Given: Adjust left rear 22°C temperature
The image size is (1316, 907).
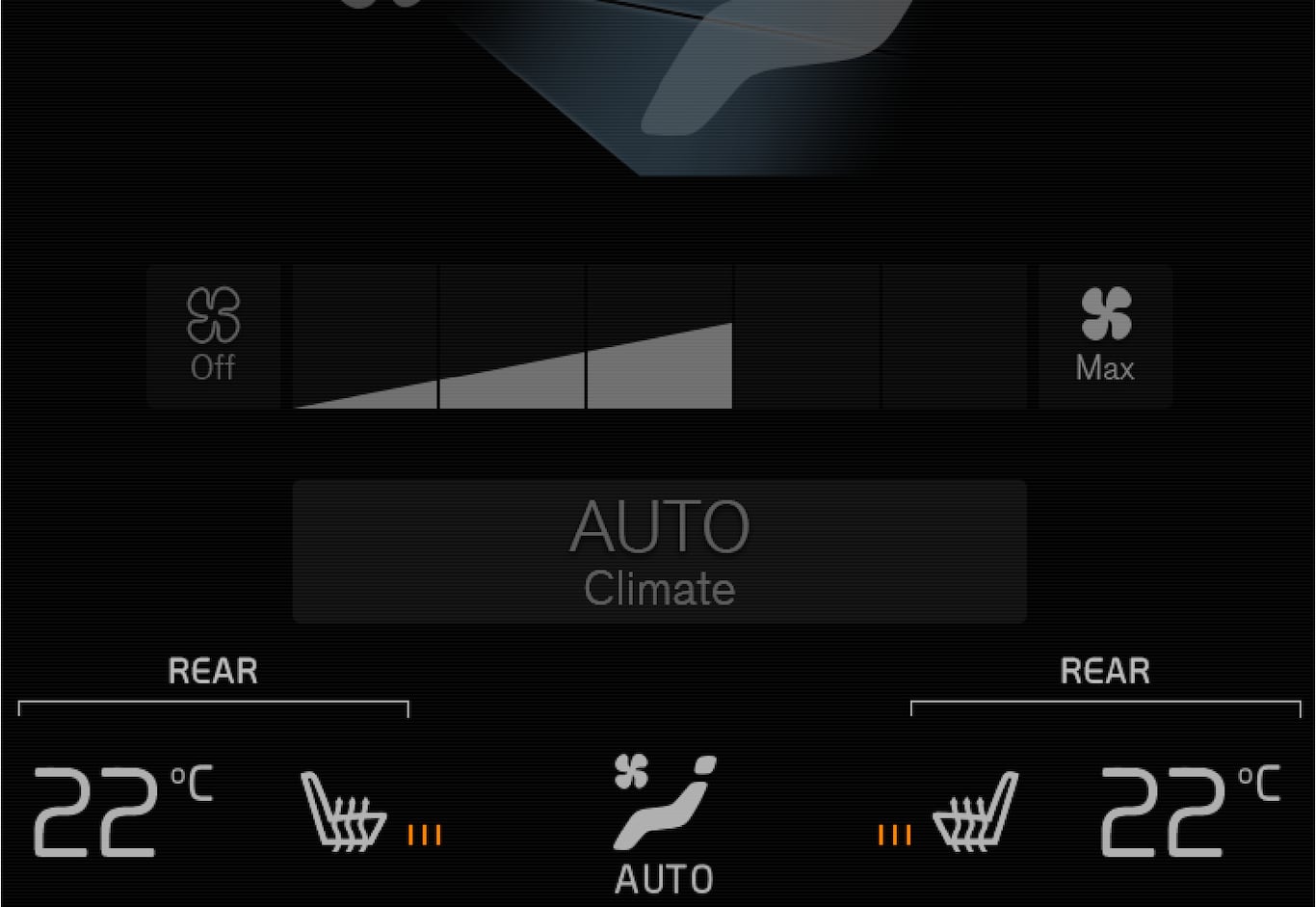Looking at the screenshot, I should pyautogui.click(x=121, y=812).
